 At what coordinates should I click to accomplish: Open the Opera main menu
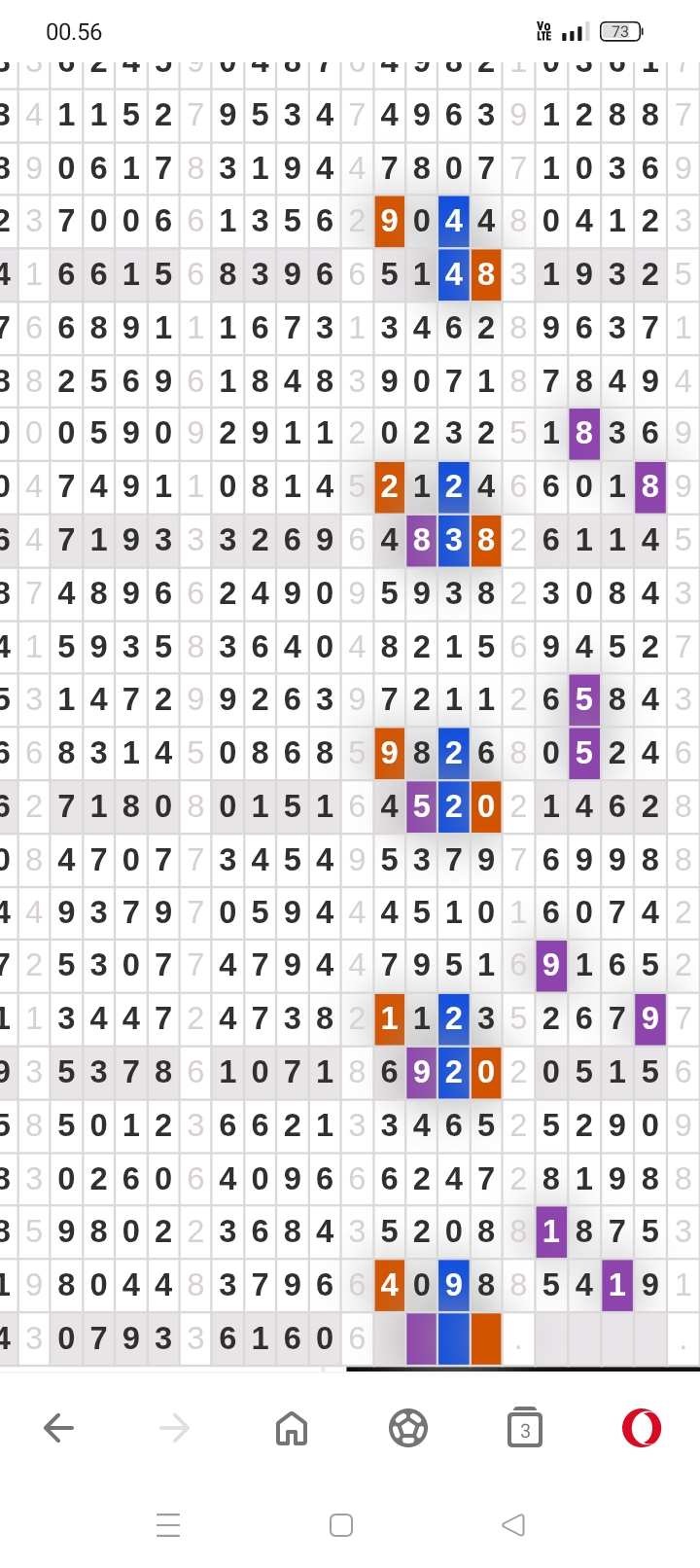pyautogui.click(x=642, y=1428)
